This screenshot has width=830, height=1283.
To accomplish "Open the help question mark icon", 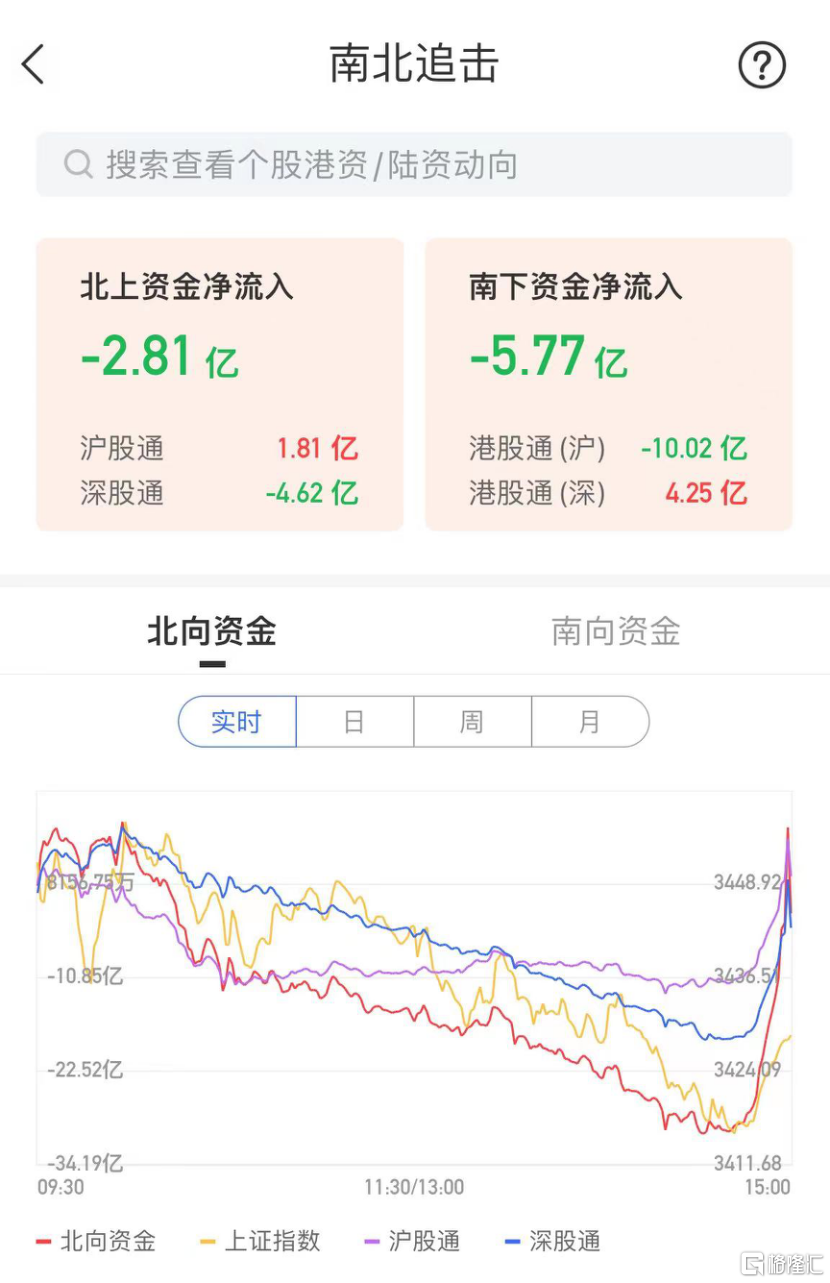I will pyautogui.click(x=762, y=66).
